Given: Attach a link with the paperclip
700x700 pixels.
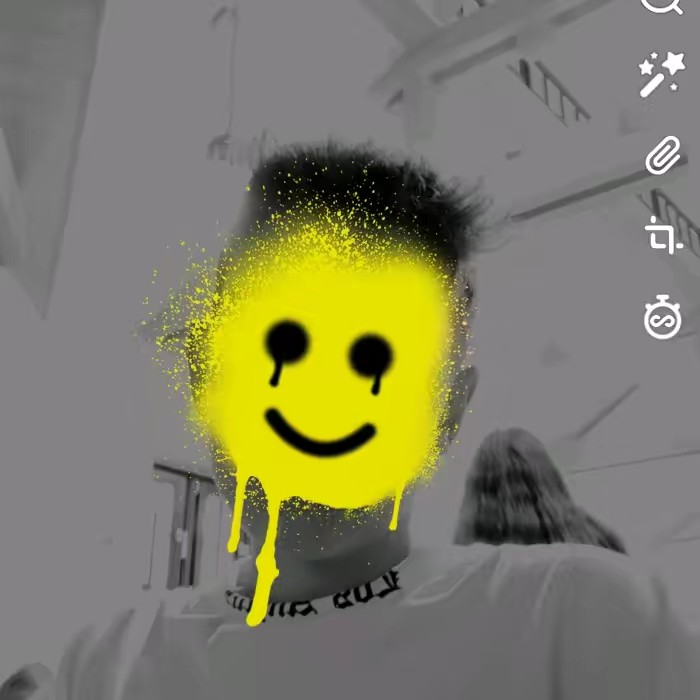Looking at the screenshot, I should (663, 155).
